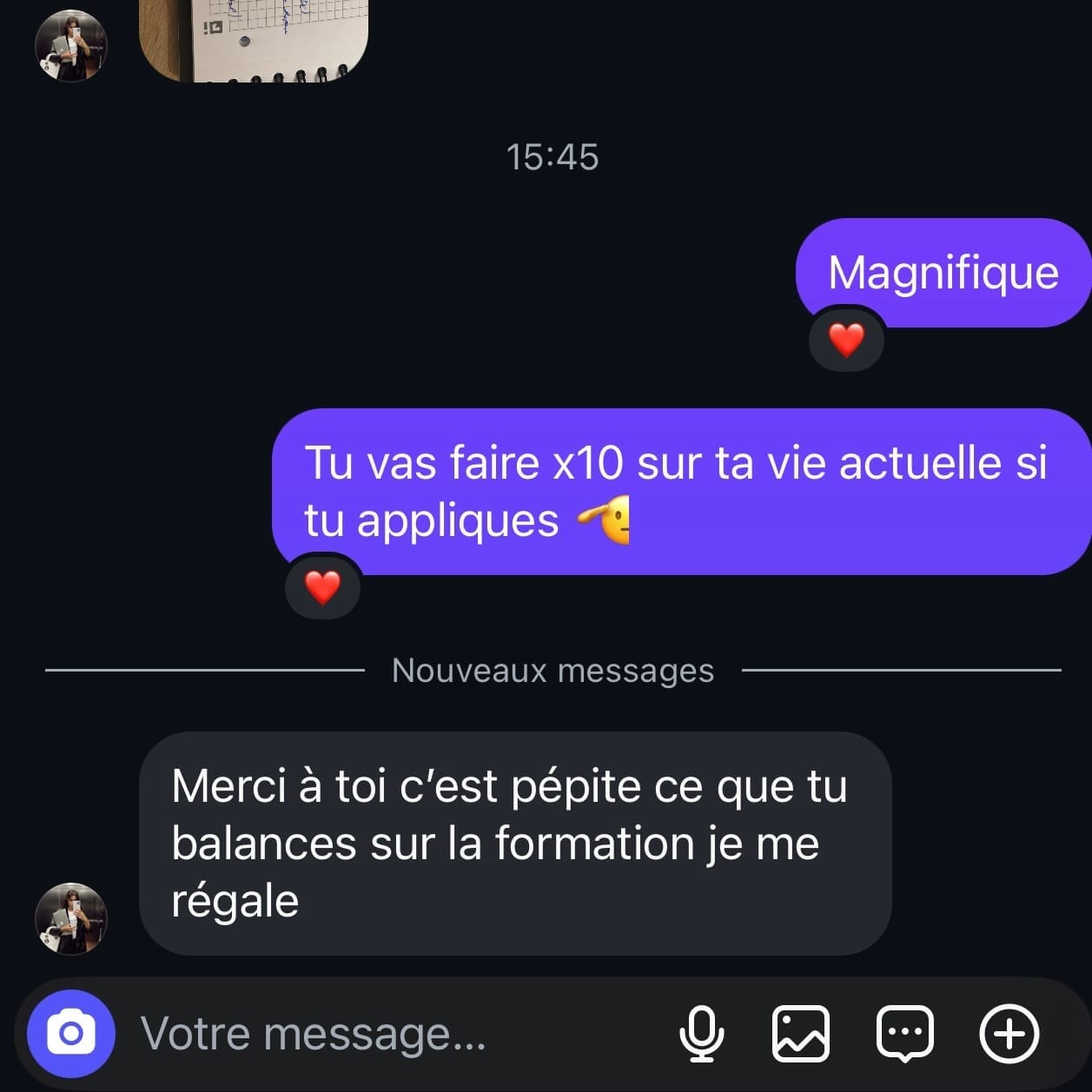View the heart reaction on "Magnifique"
Image resolution: width=1092 pixels, height=1092 pixels.
point(846,341)
